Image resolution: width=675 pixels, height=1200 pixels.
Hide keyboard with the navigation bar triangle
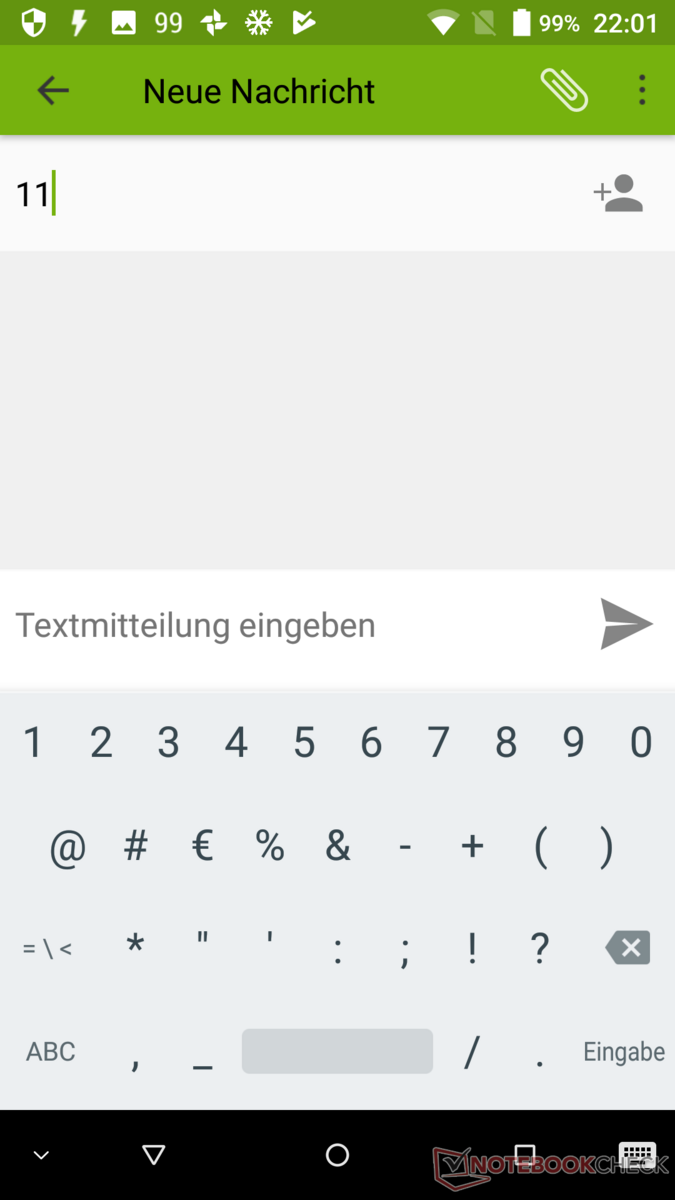(x=153, y=1155)
